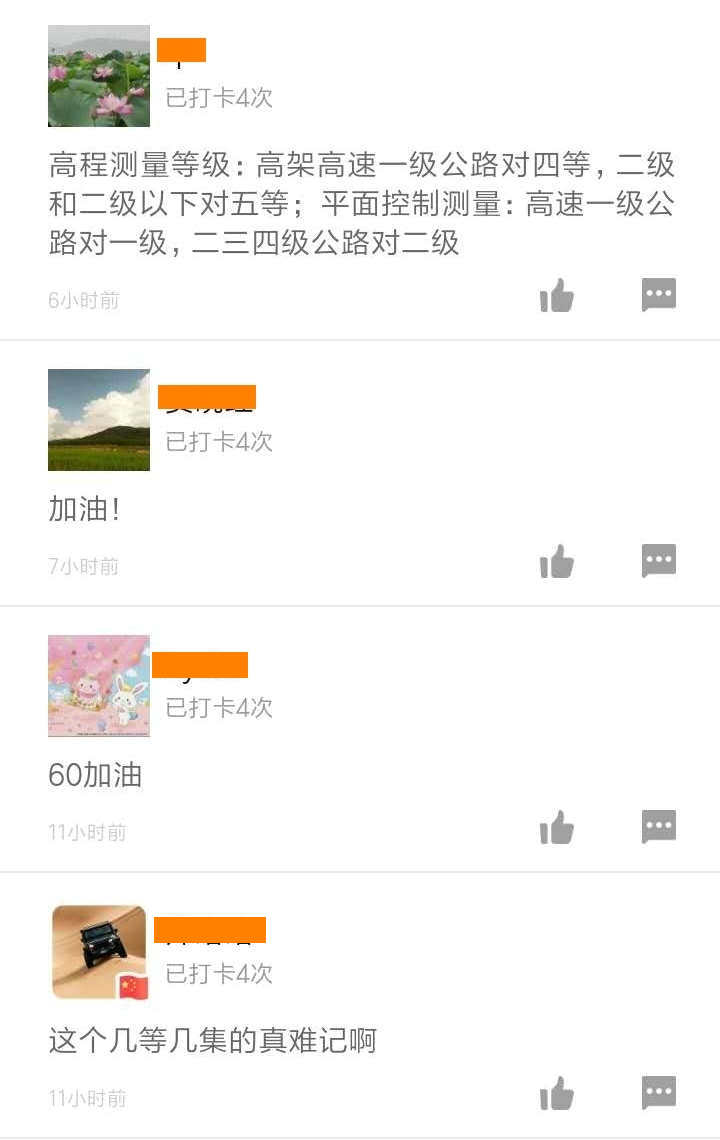This screenshot has width=720, height=1140.
Task: Tap the "7小时前" timestamp
Action: [x=84, y=565]
